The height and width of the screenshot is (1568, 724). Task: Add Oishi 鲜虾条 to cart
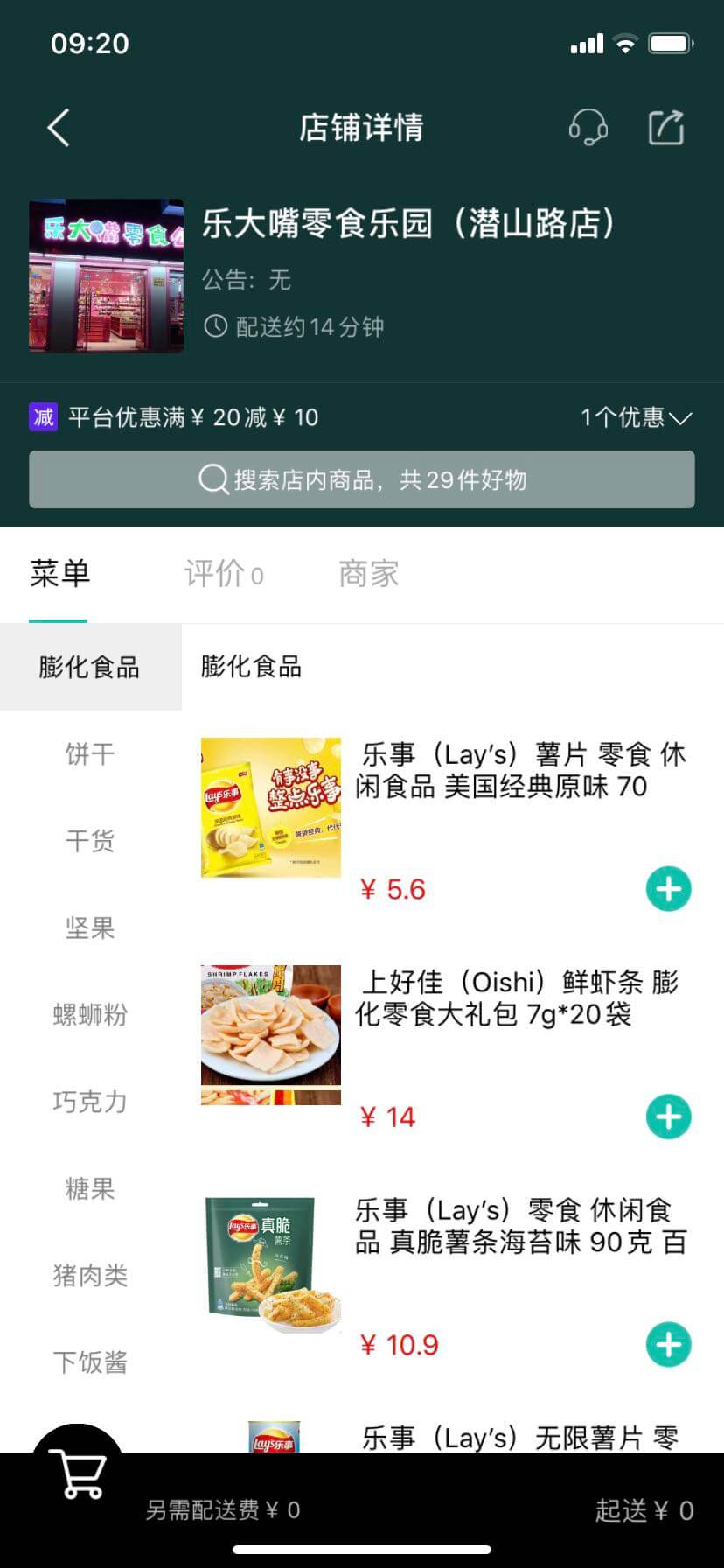coord(669,1116)
